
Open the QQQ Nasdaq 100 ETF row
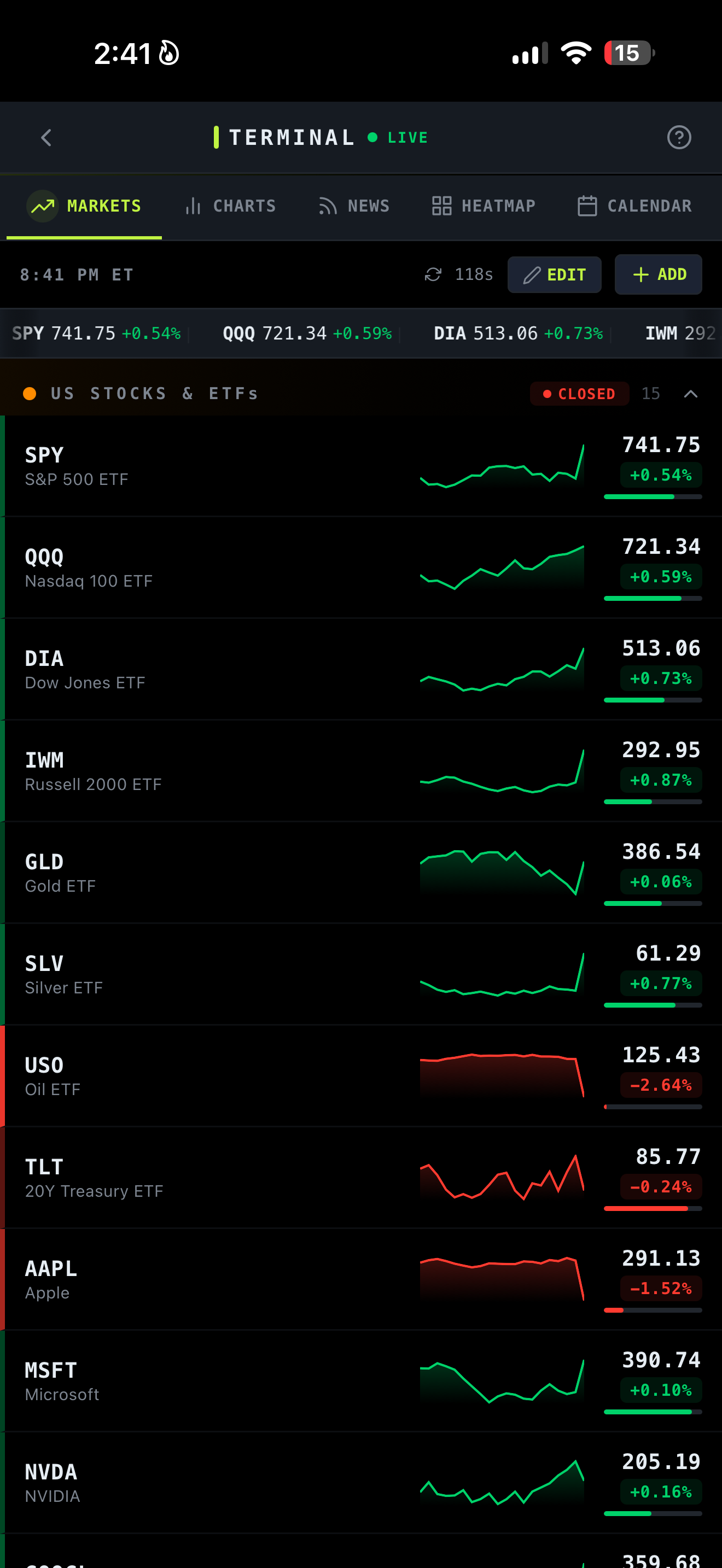coord(361,568)
